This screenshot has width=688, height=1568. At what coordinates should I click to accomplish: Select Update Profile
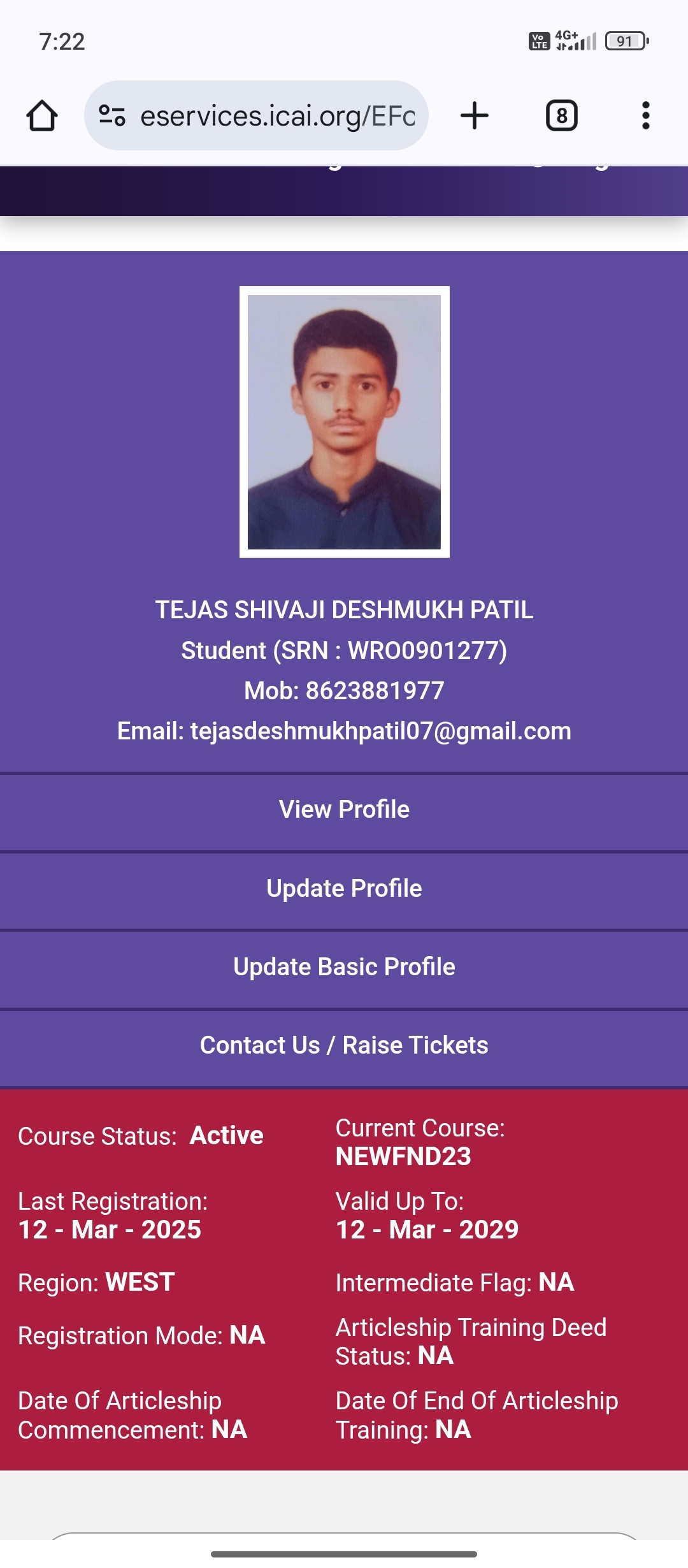344,889
